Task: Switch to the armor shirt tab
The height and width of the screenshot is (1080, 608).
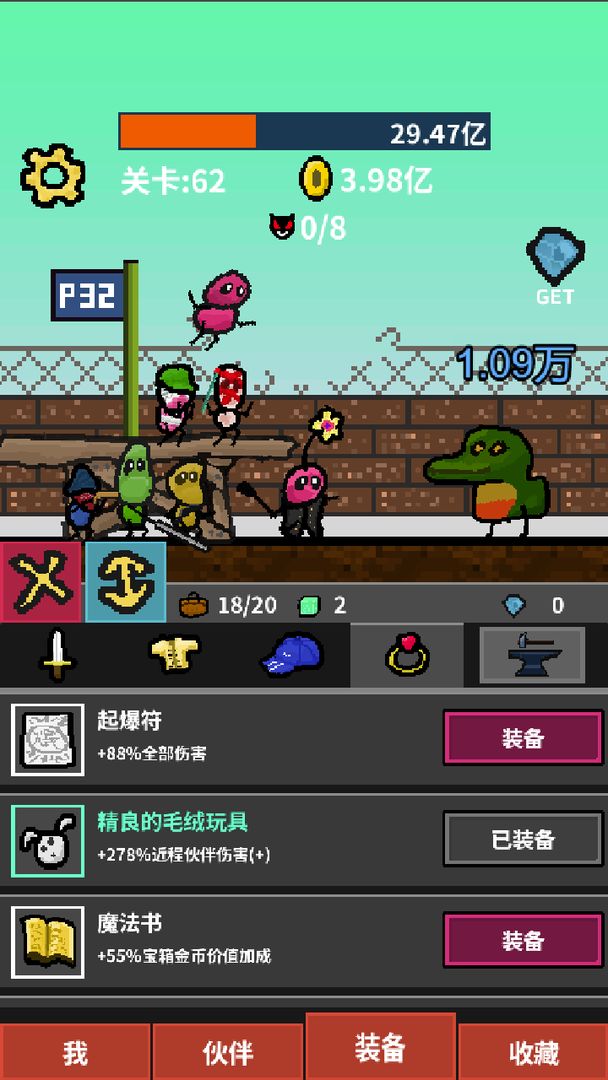Action: tap(174, 655)
